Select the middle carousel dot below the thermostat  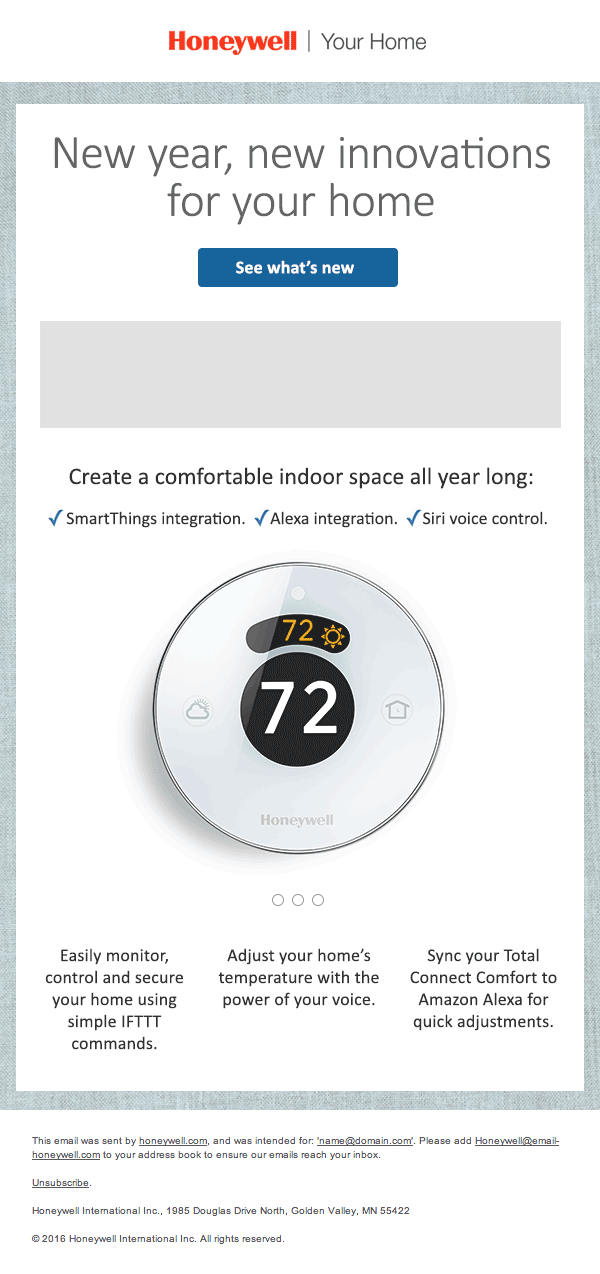click(298, 900)
